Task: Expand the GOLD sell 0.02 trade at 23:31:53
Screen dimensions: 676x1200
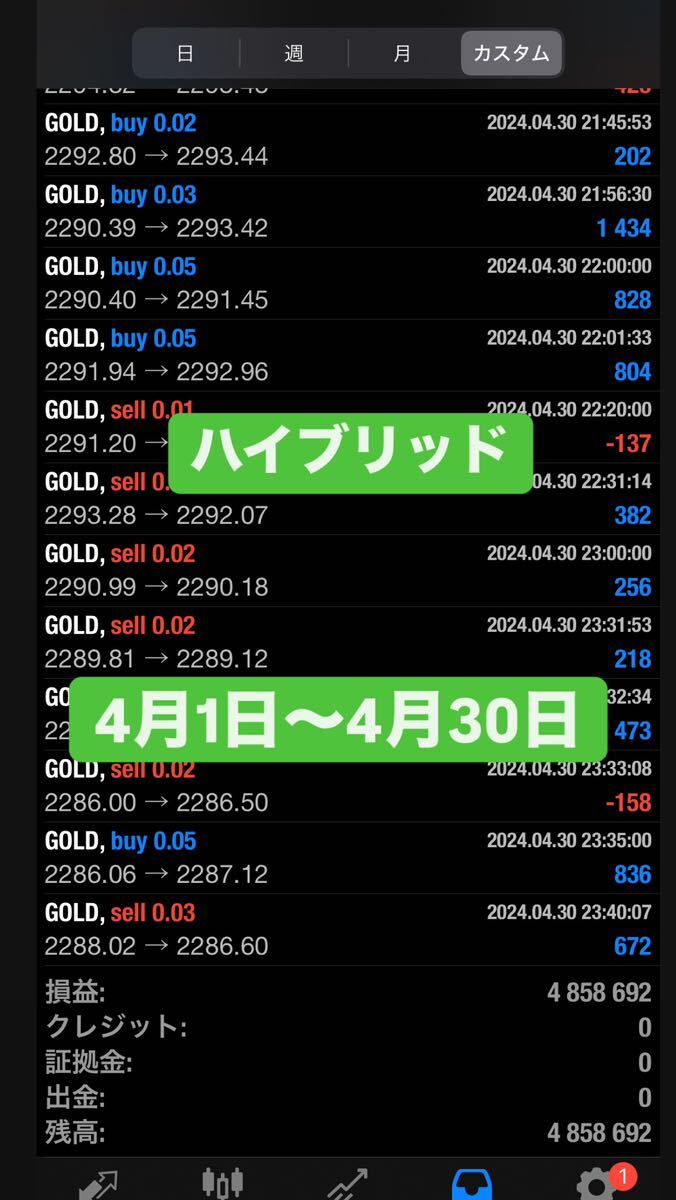Action: click(x=348, y=643)
